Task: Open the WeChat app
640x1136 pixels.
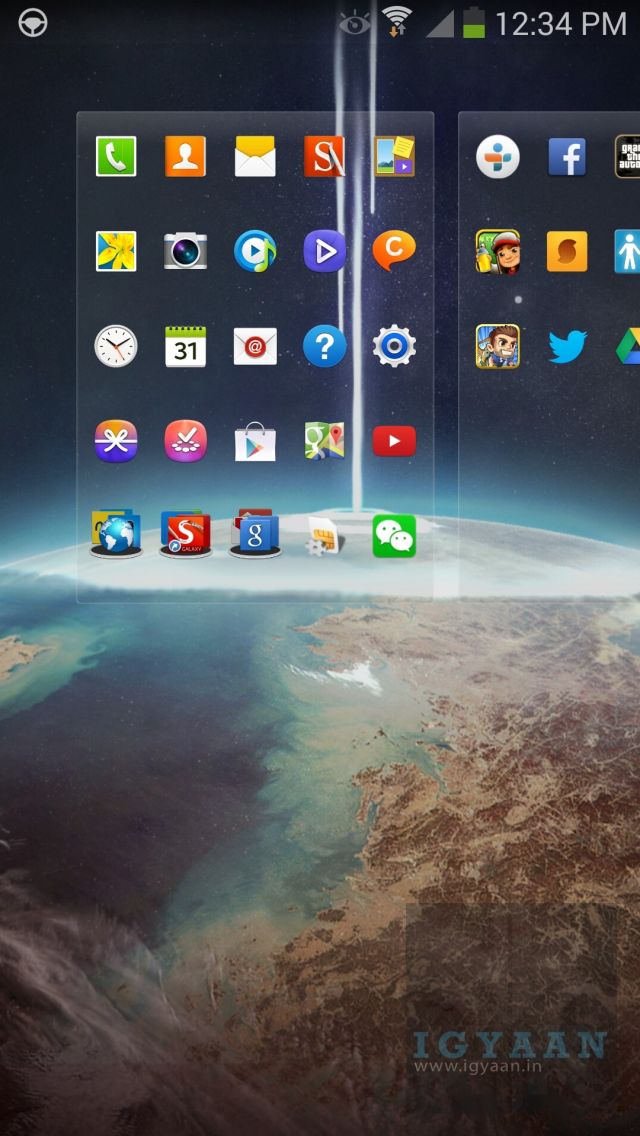Action: coord(394,536)
